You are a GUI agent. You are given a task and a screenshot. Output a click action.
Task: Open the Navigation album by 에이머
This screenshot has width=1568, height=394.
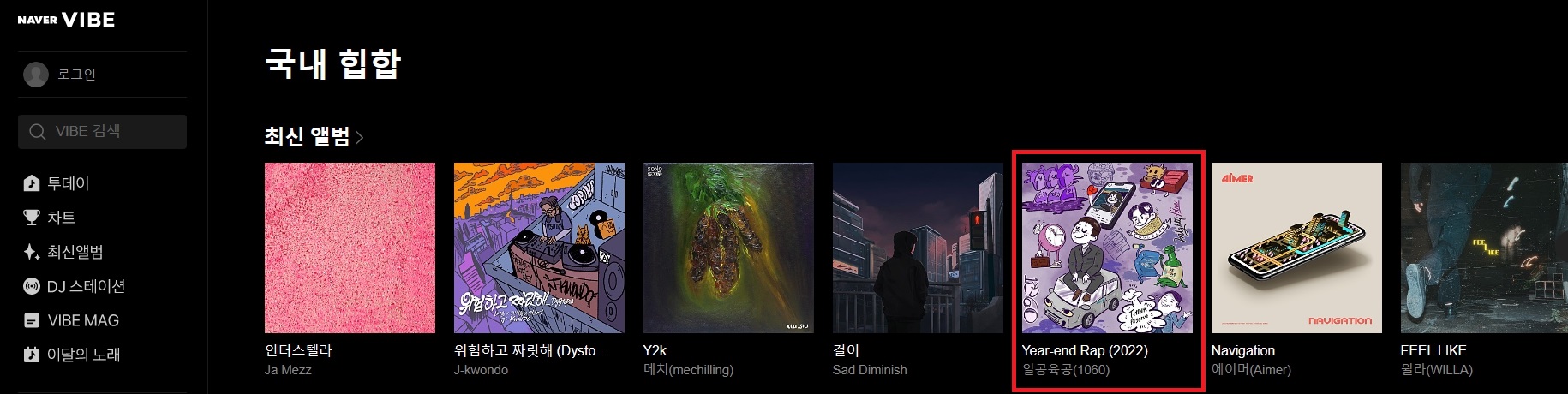[x=1296, y=248]
